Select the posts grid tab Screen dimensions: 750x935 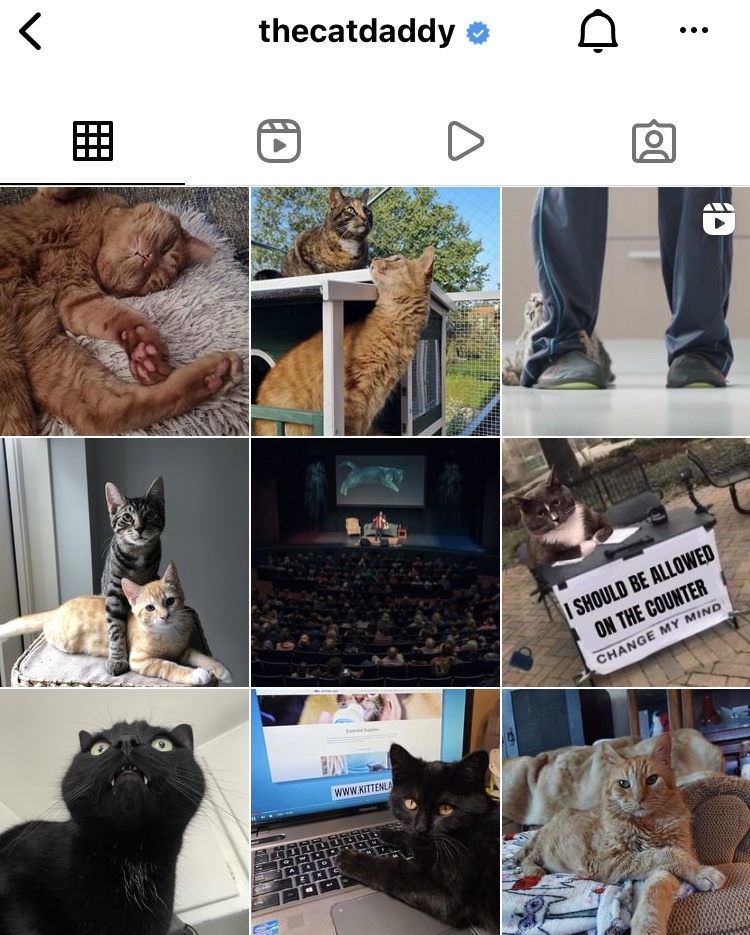[x=93, y=142]
